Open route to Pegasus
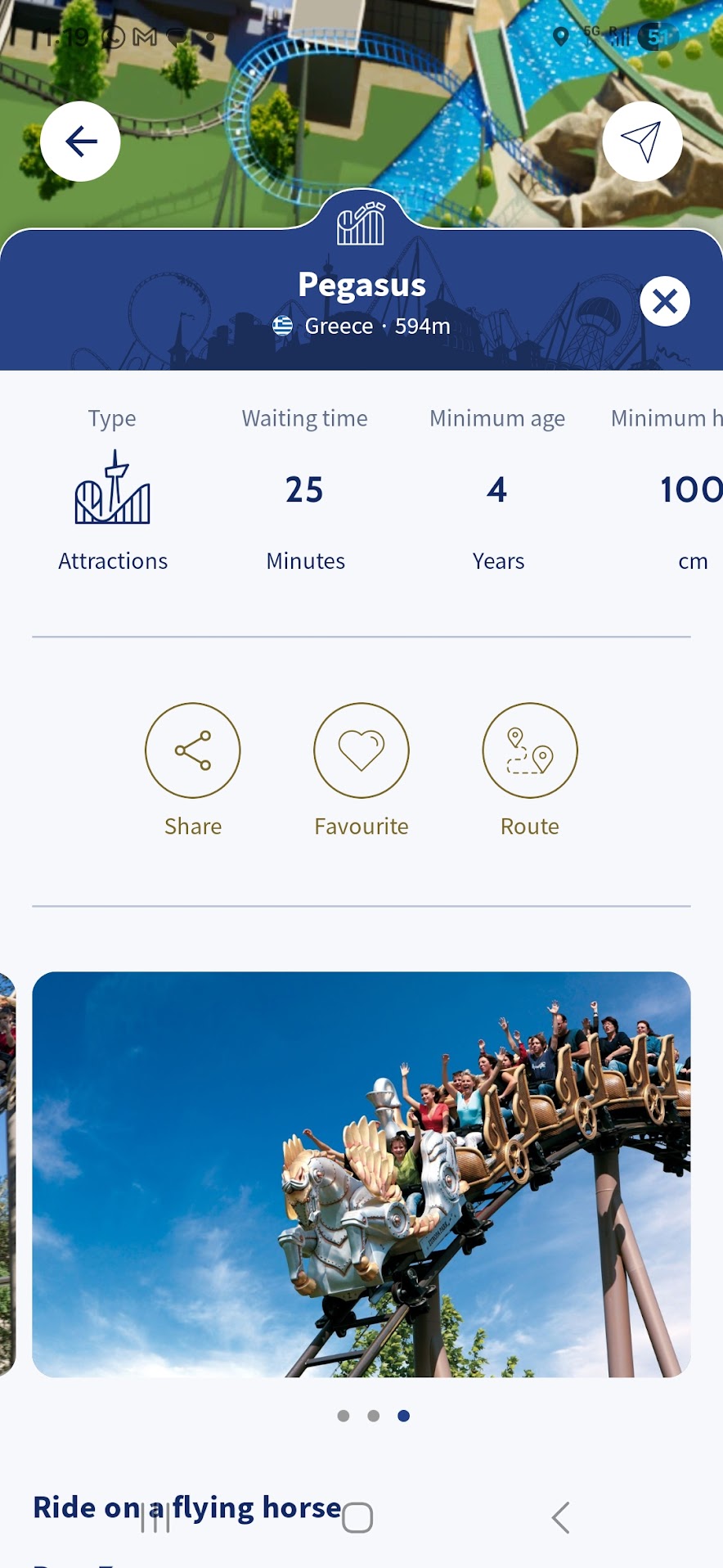The height and width of the screenshot is (1568, 723). coord(530,750)
